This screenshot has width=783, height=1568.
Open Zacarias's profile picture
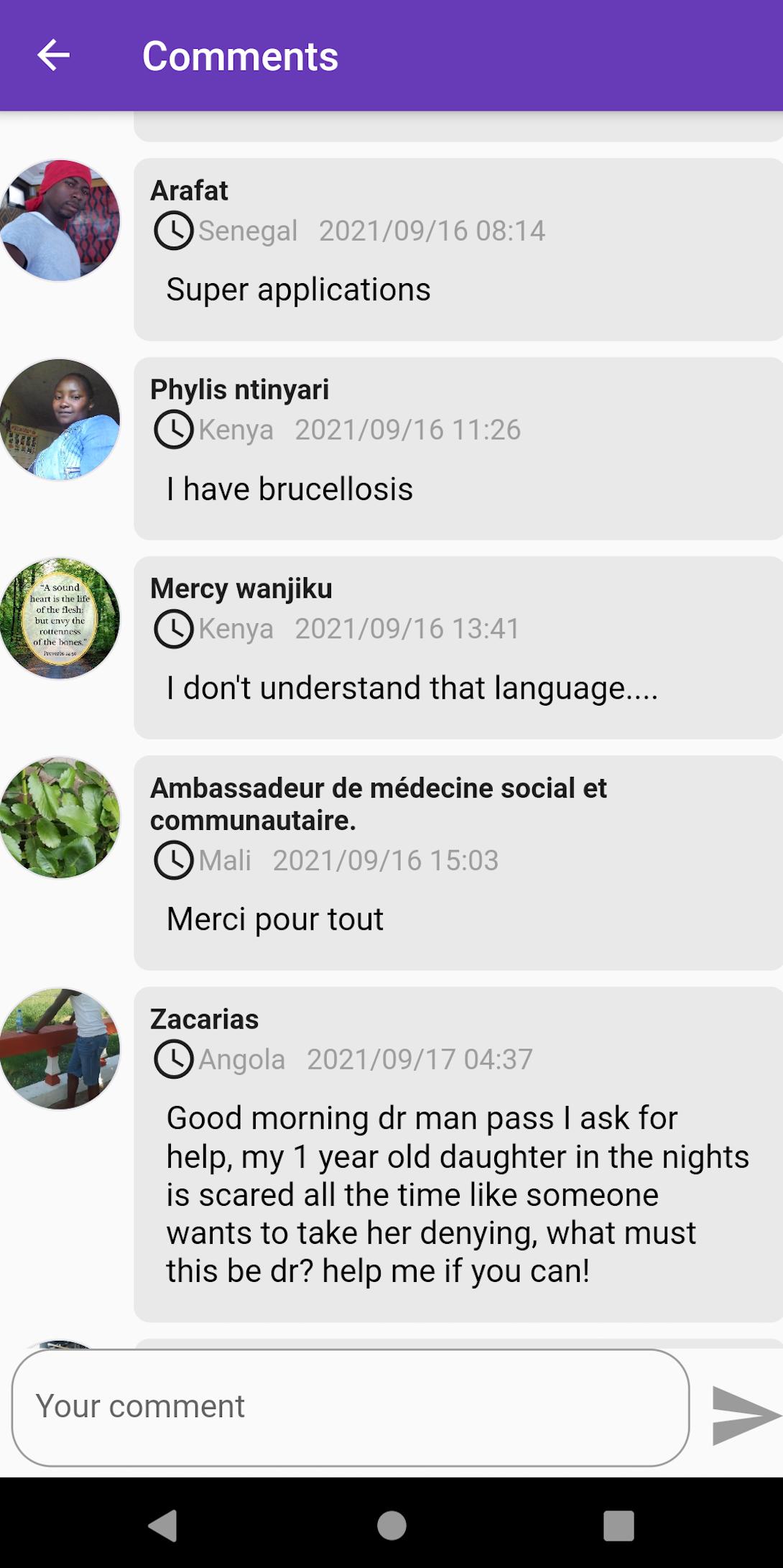click(x=60, y=1048)
